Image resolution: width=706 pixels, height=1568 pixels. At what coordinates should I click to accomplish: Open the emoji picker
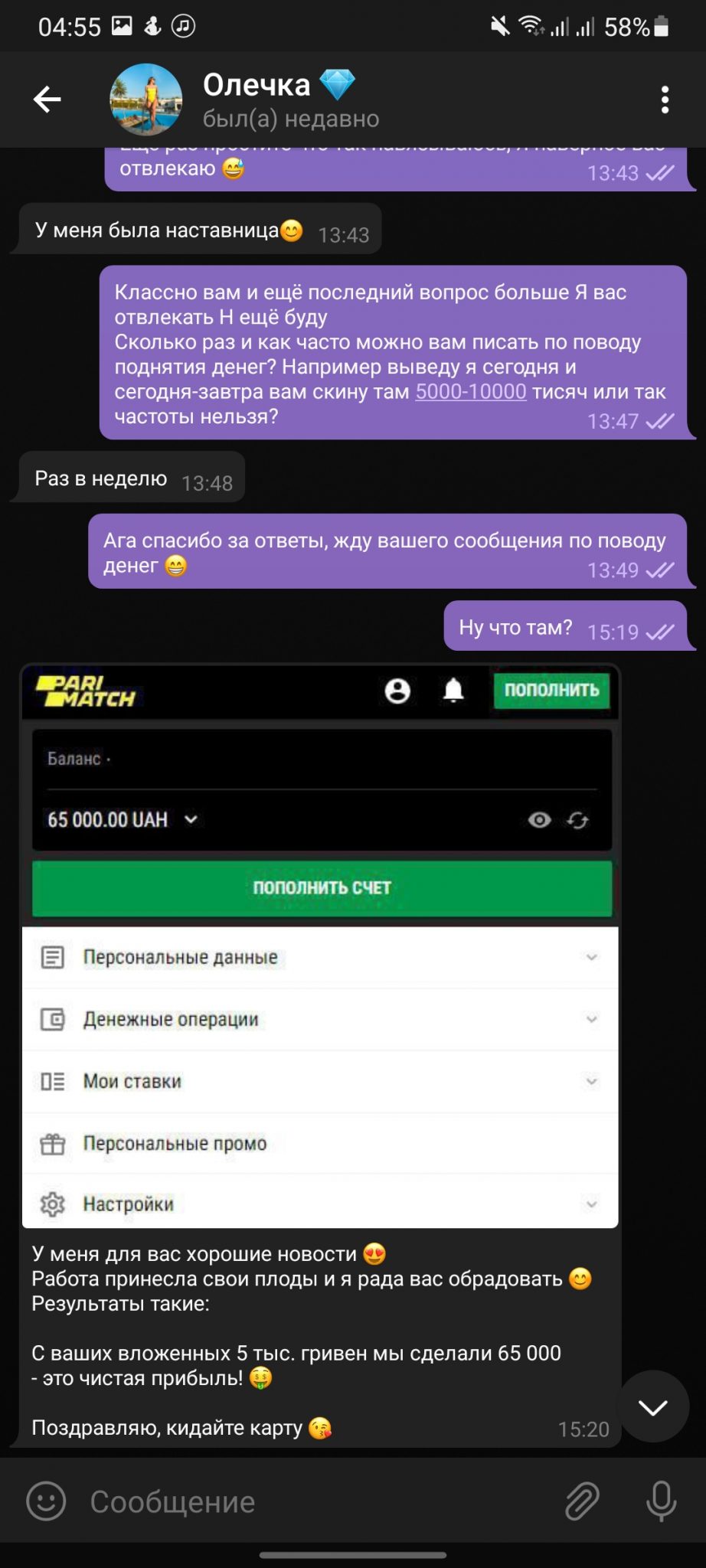tap(47, 1501)
